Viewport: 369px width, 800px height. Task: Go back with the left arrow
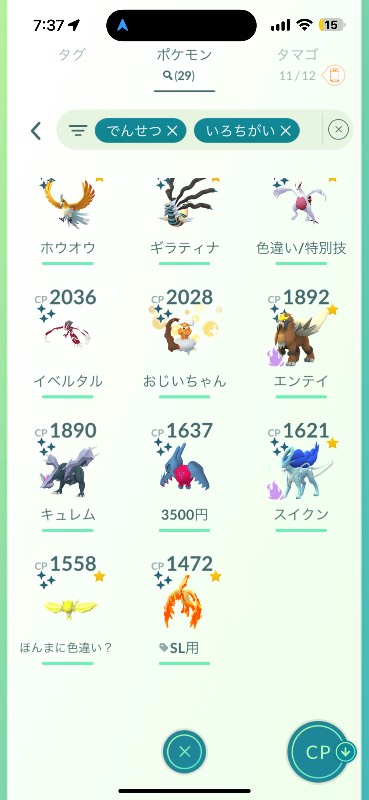[36, 131]
